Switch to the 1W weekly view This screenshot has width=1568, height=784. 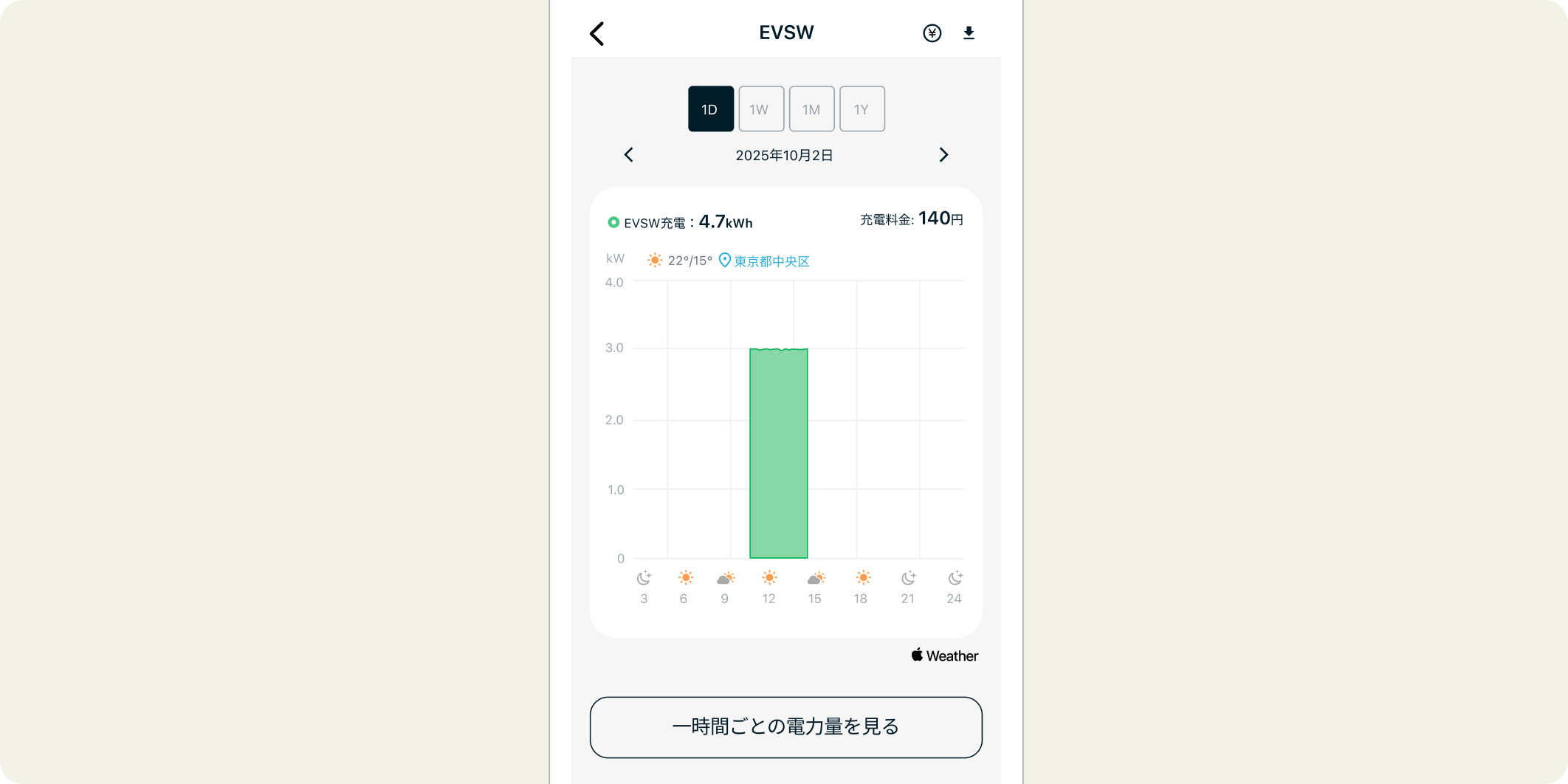(760, 109)
